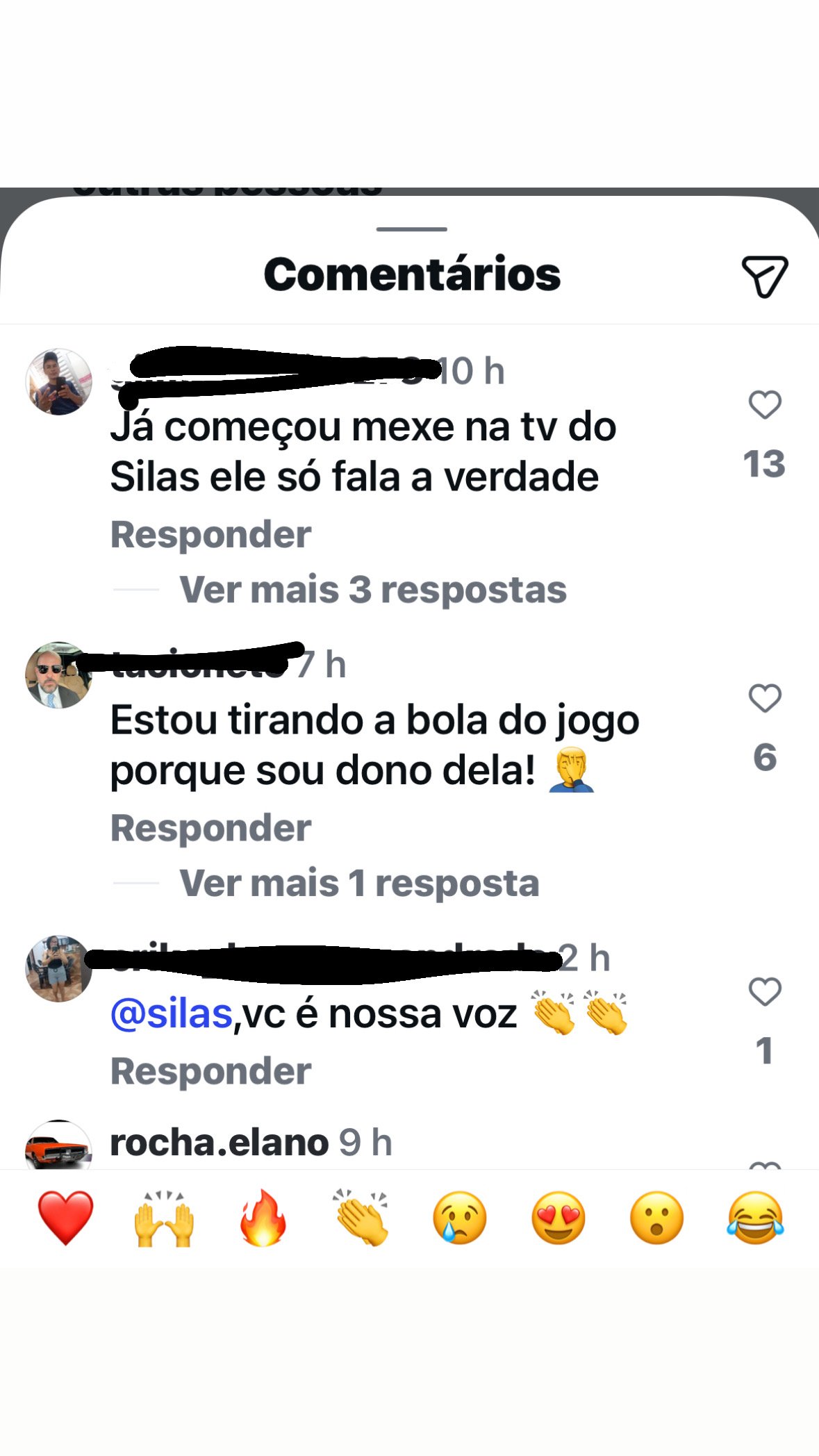The image size is (819, 1456).
Task: Insert the tears of joy emoji
Action: click(755, 1218)
